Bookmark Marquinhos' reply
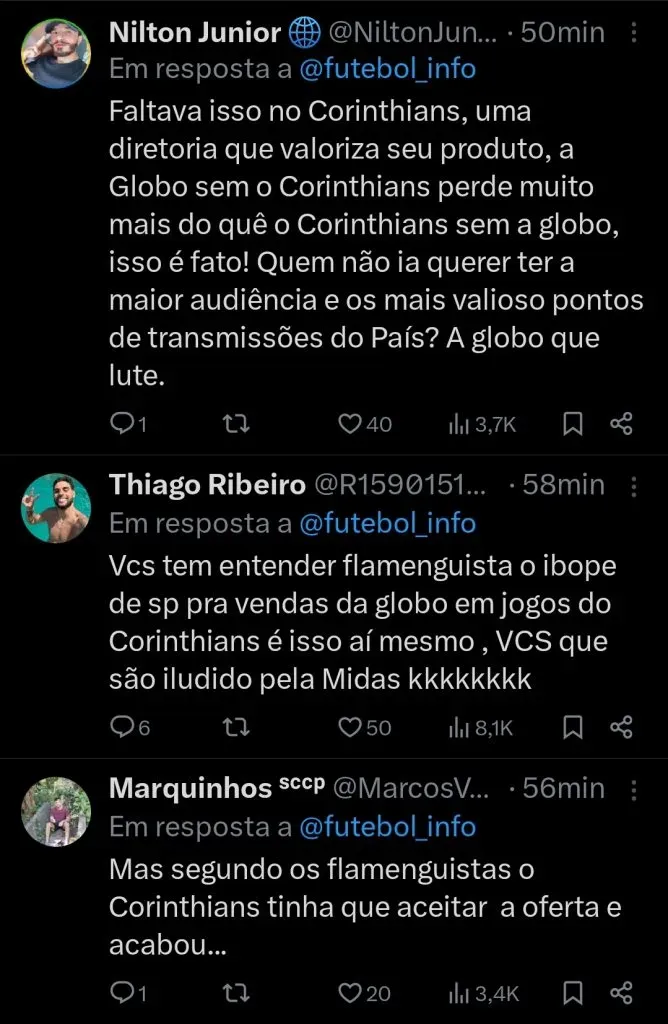 [573, 992]
